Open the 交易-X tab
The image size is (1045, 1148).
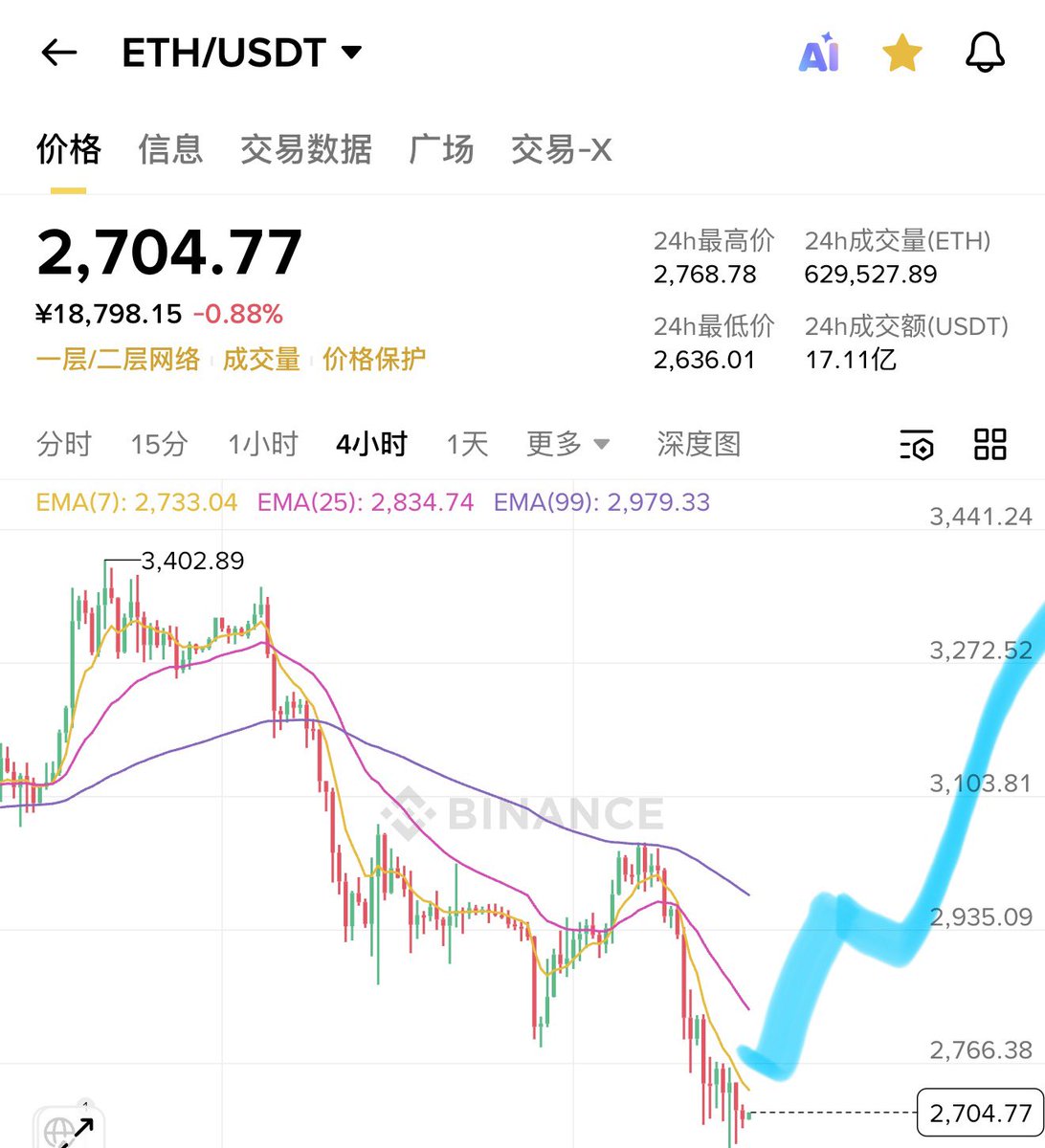click(x=561, y=149)
